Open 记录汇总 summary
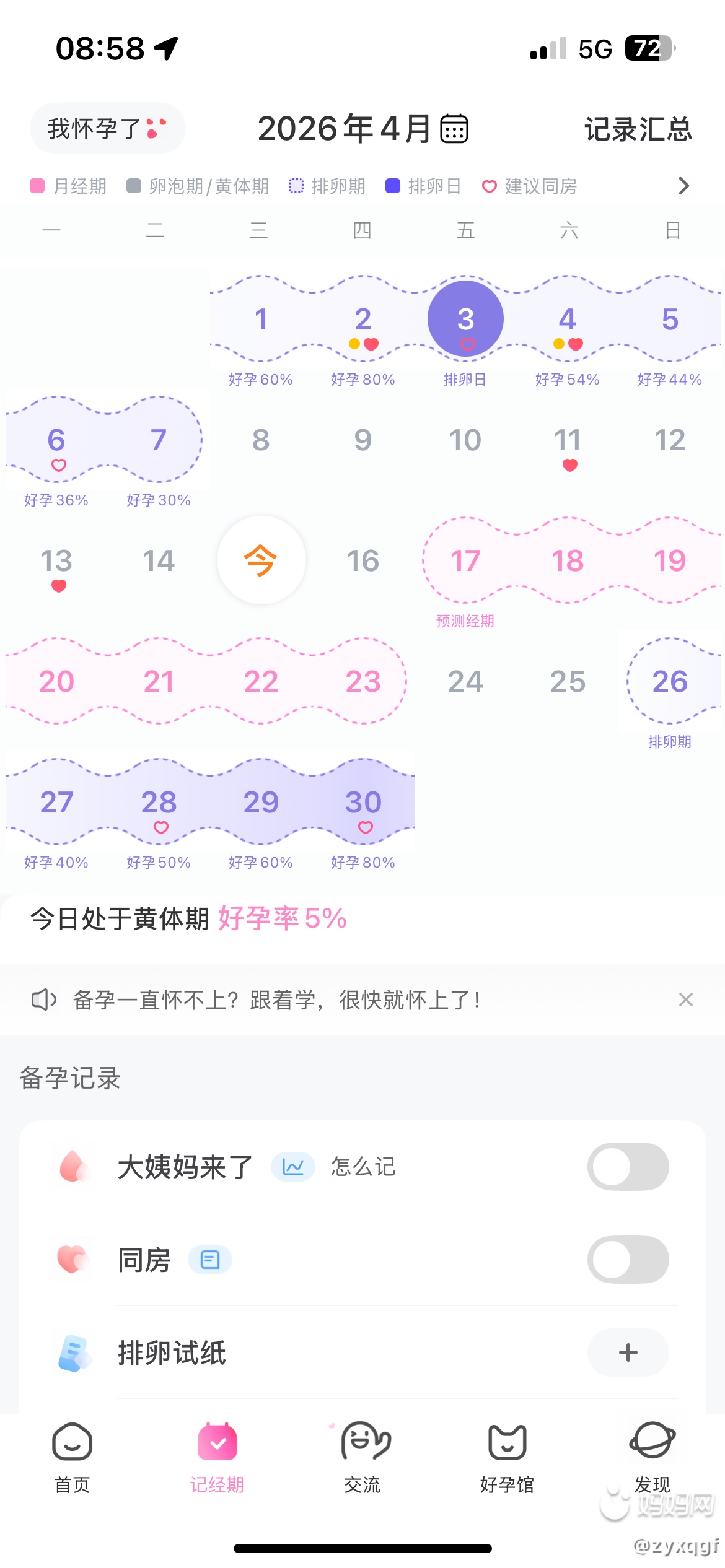 pos(638,129)
